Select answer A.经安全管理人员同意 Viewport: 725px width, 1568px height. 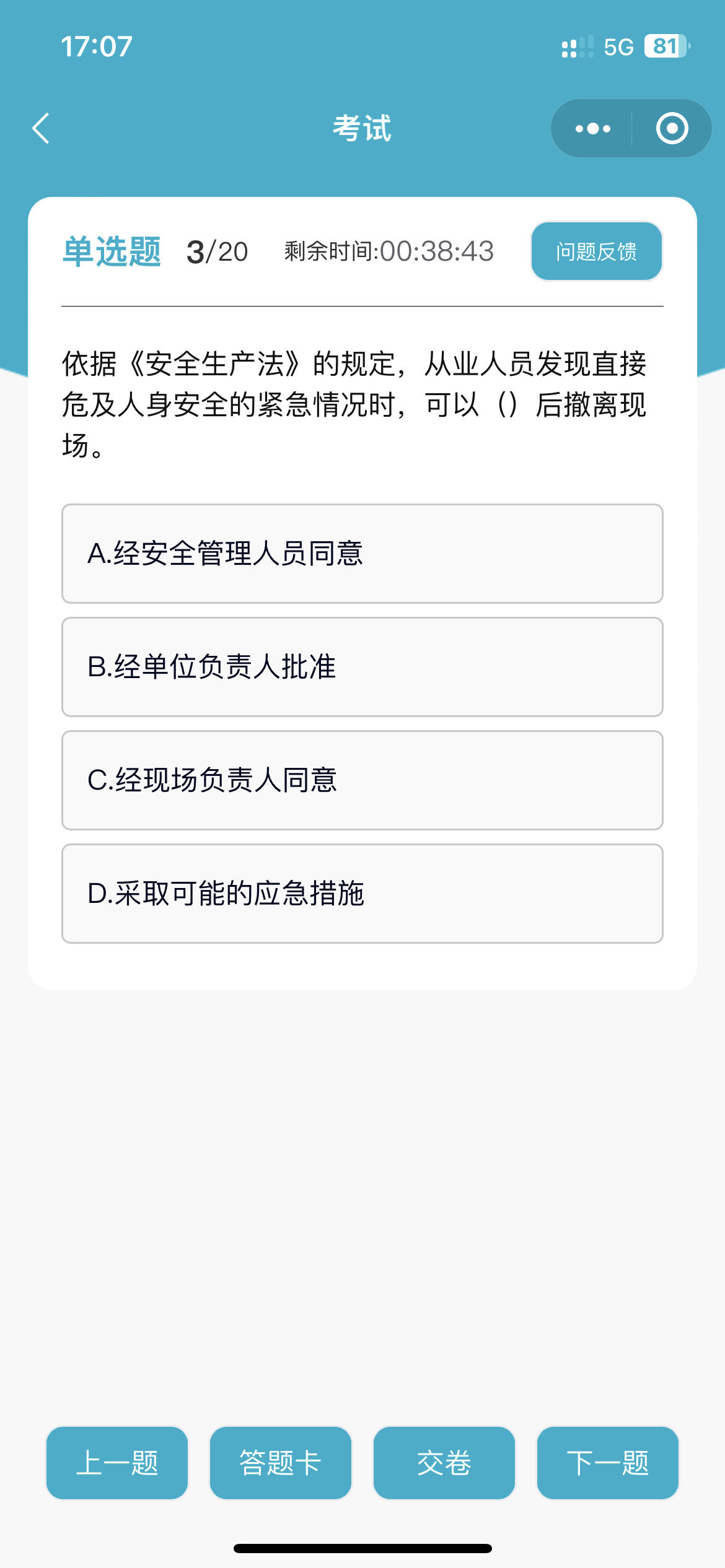362,554
